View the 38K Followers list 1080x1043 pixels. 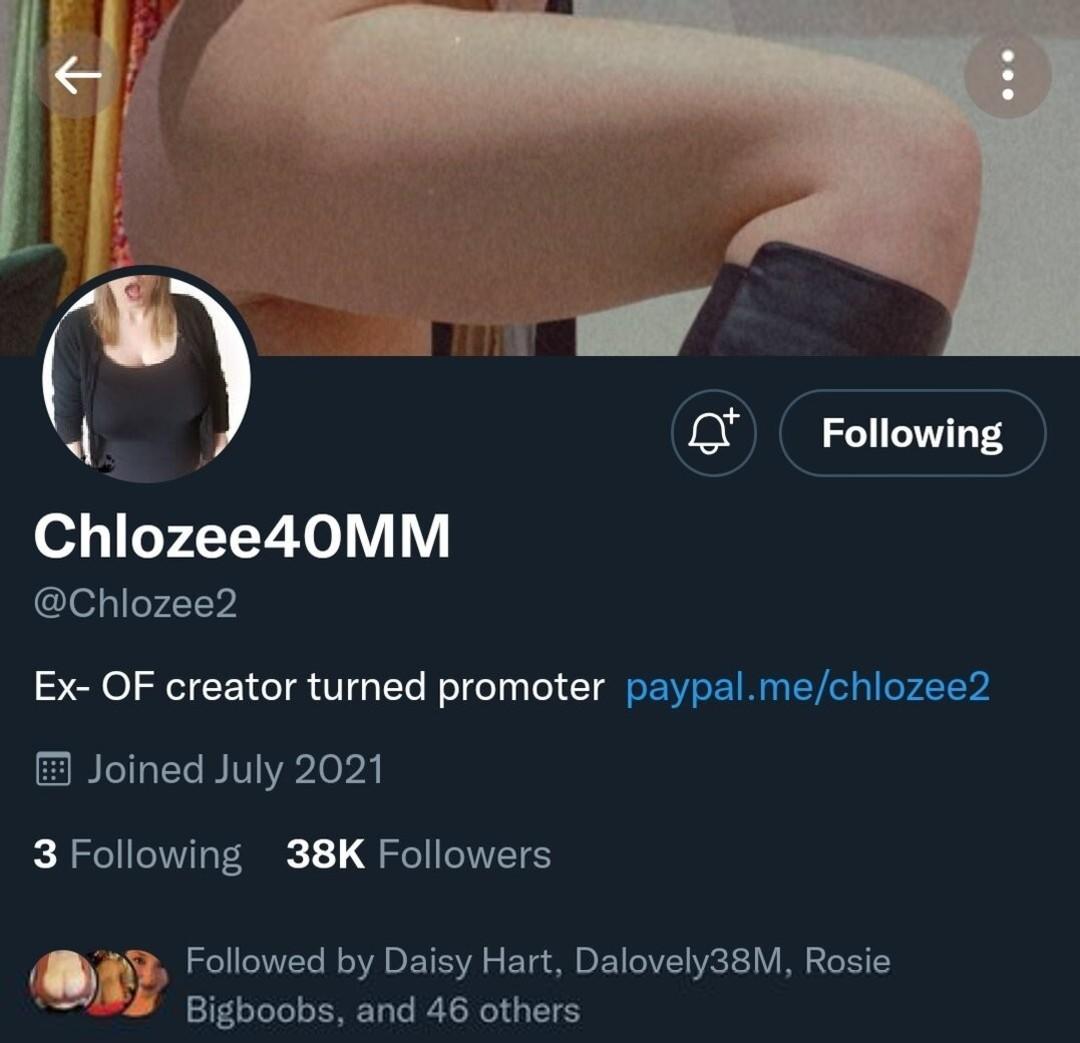[x=418, y=855]
